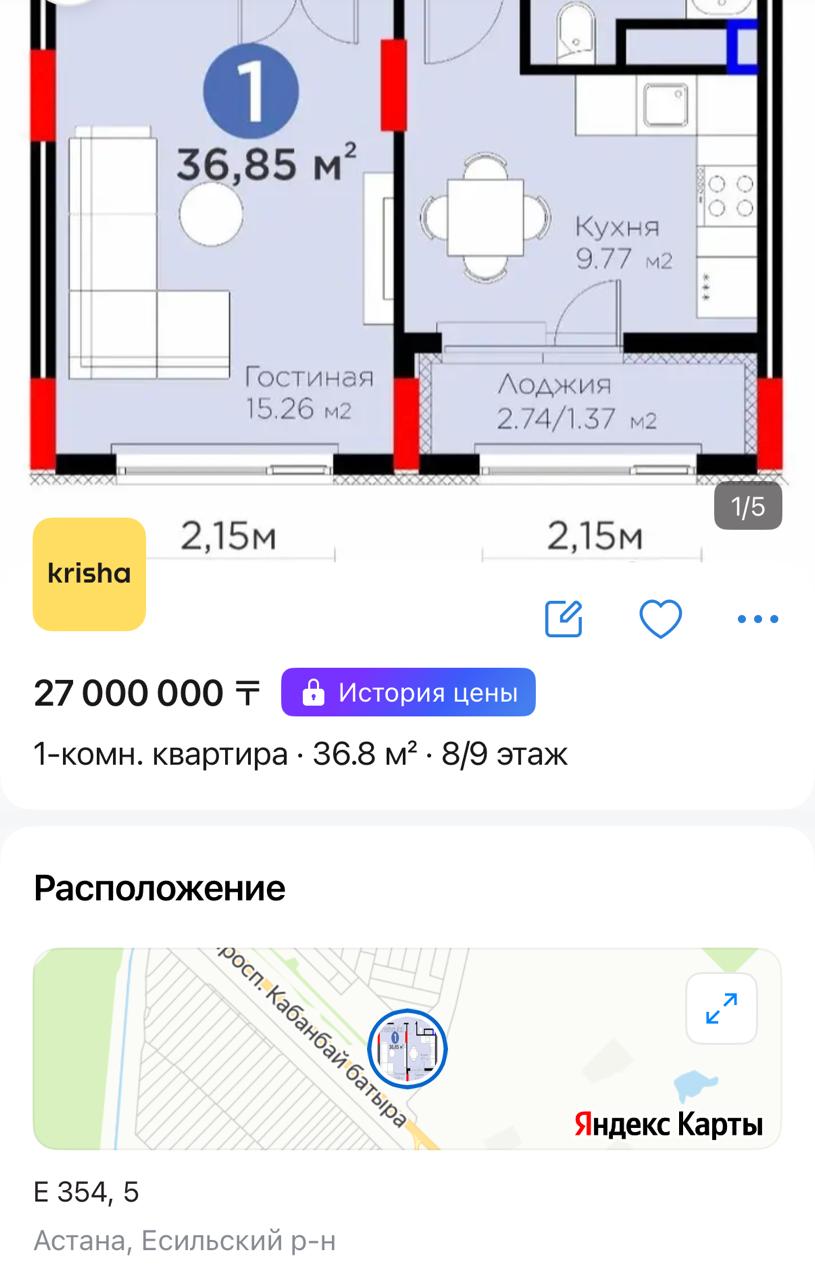Expand the map to full screen
This screenshot has height=1280, width=815.
tap(721, 1008)
